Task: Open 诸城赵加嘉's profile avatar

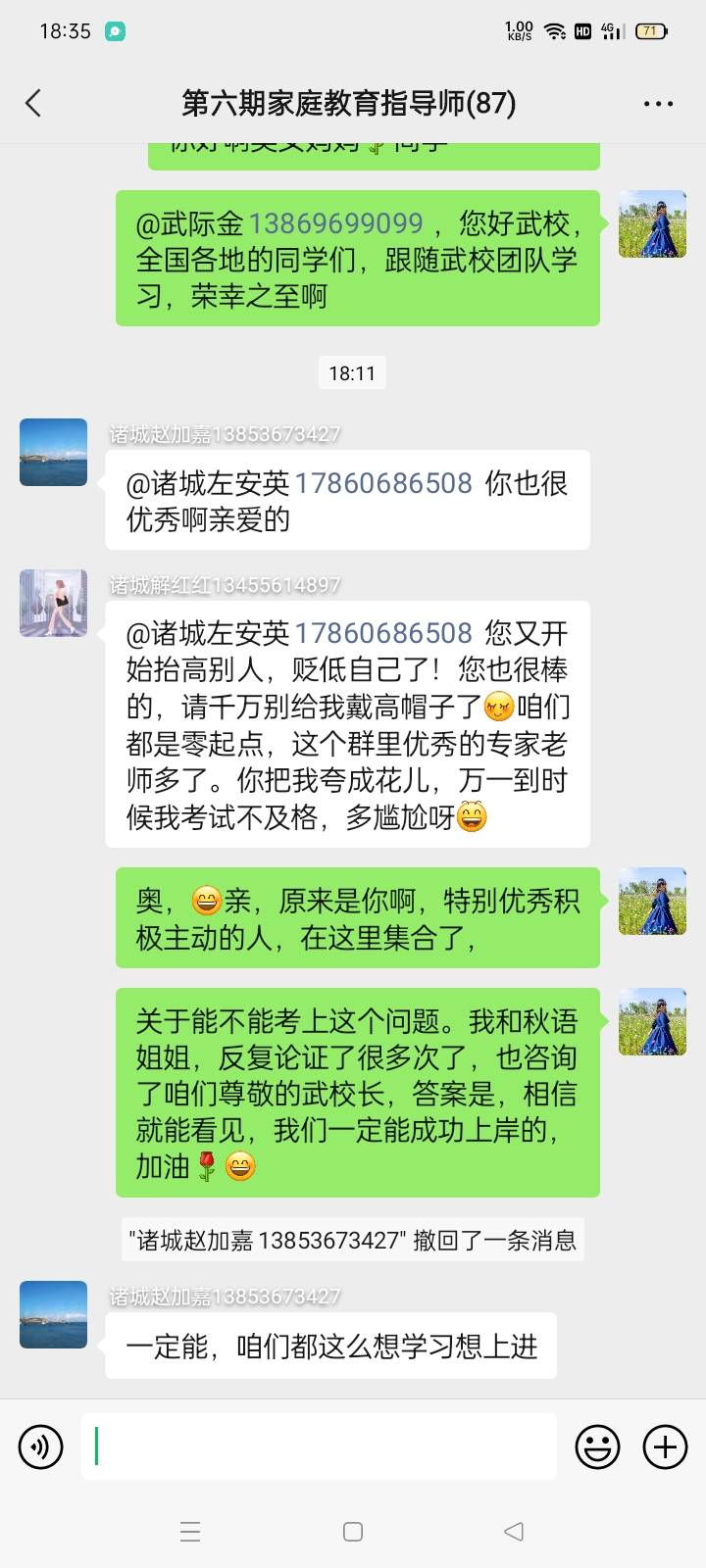Action: pyautogui.click(x=53, y=452)
